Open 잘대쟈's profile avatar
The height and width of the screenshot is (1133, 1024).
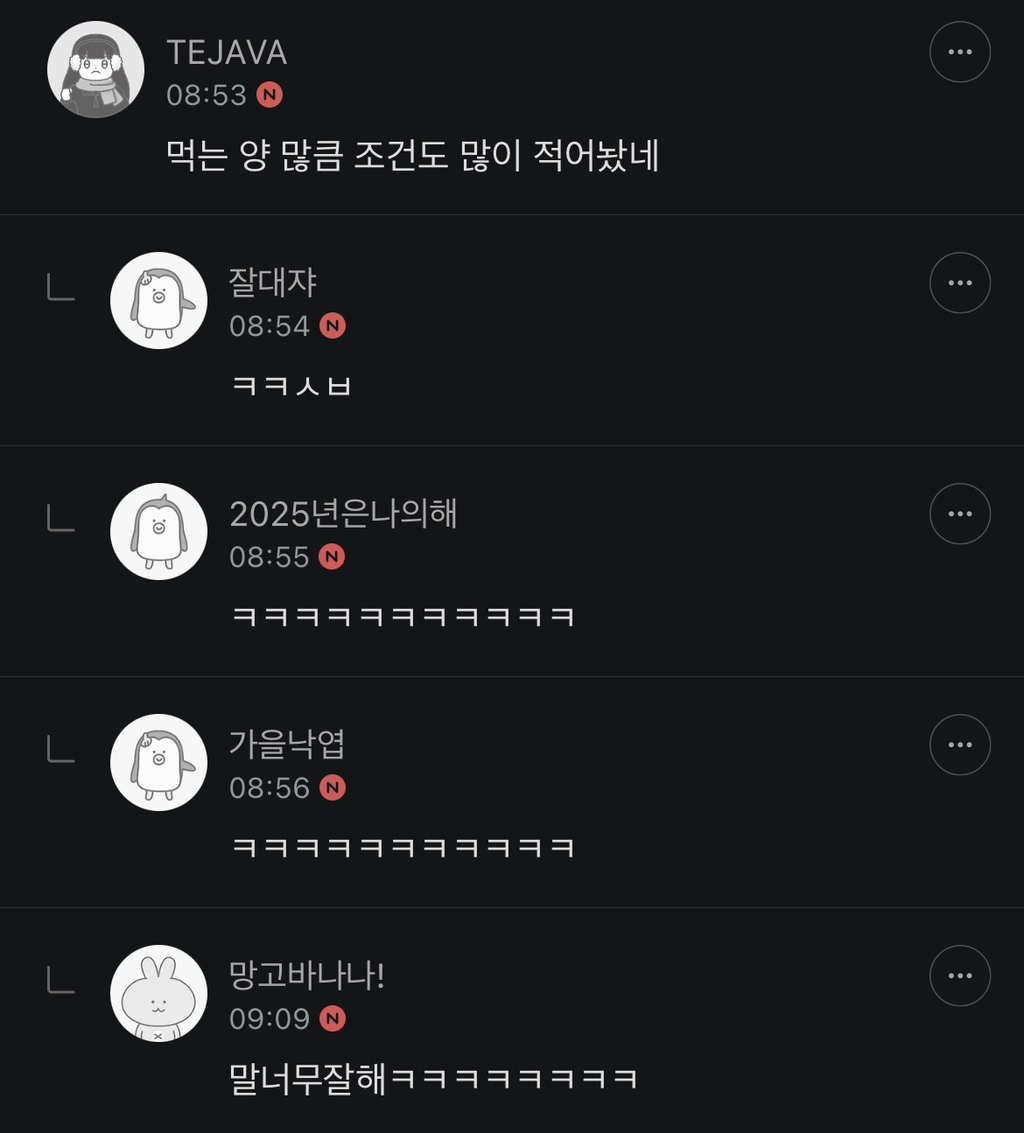[x=158, y=301]
